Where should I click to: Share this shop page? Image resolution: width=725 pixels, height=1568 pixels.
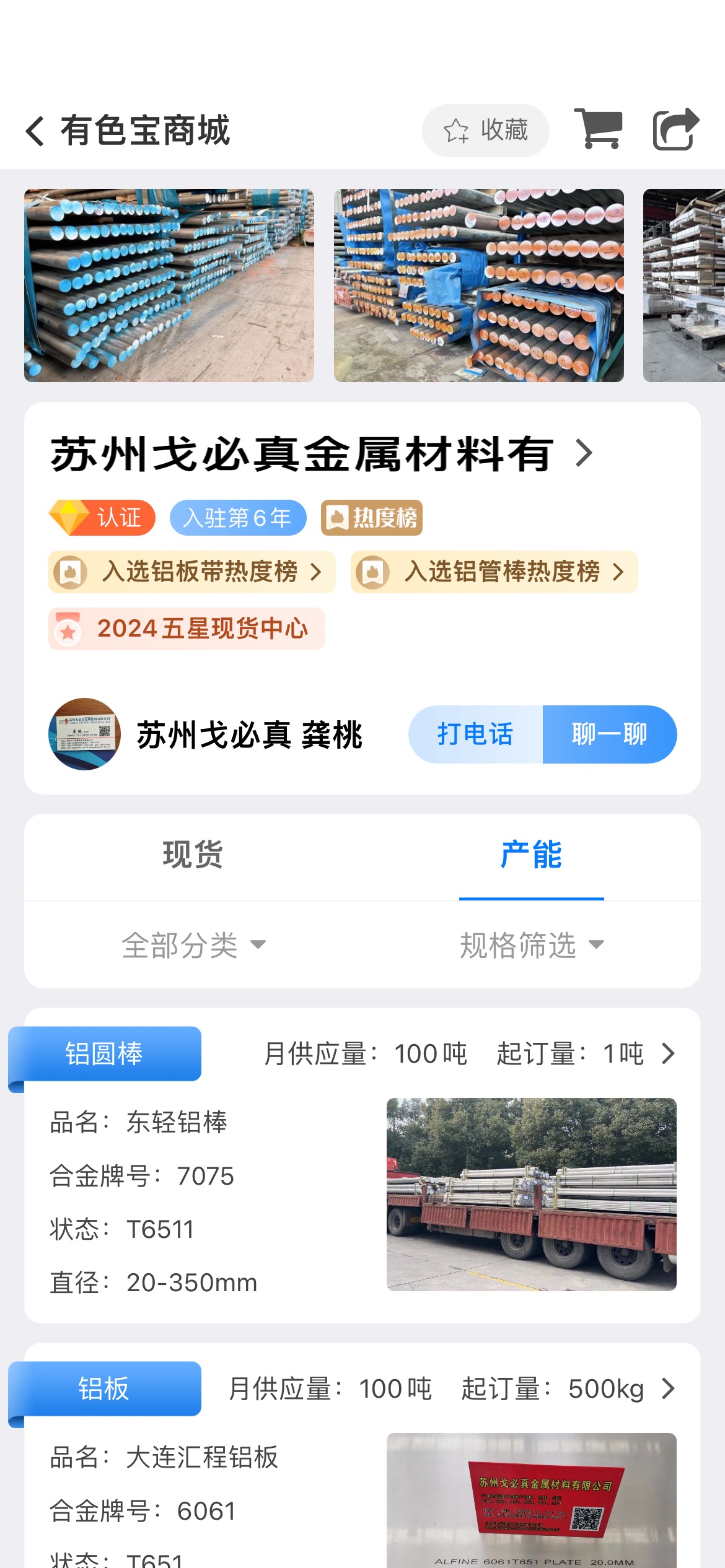click(x=676, y=129)
